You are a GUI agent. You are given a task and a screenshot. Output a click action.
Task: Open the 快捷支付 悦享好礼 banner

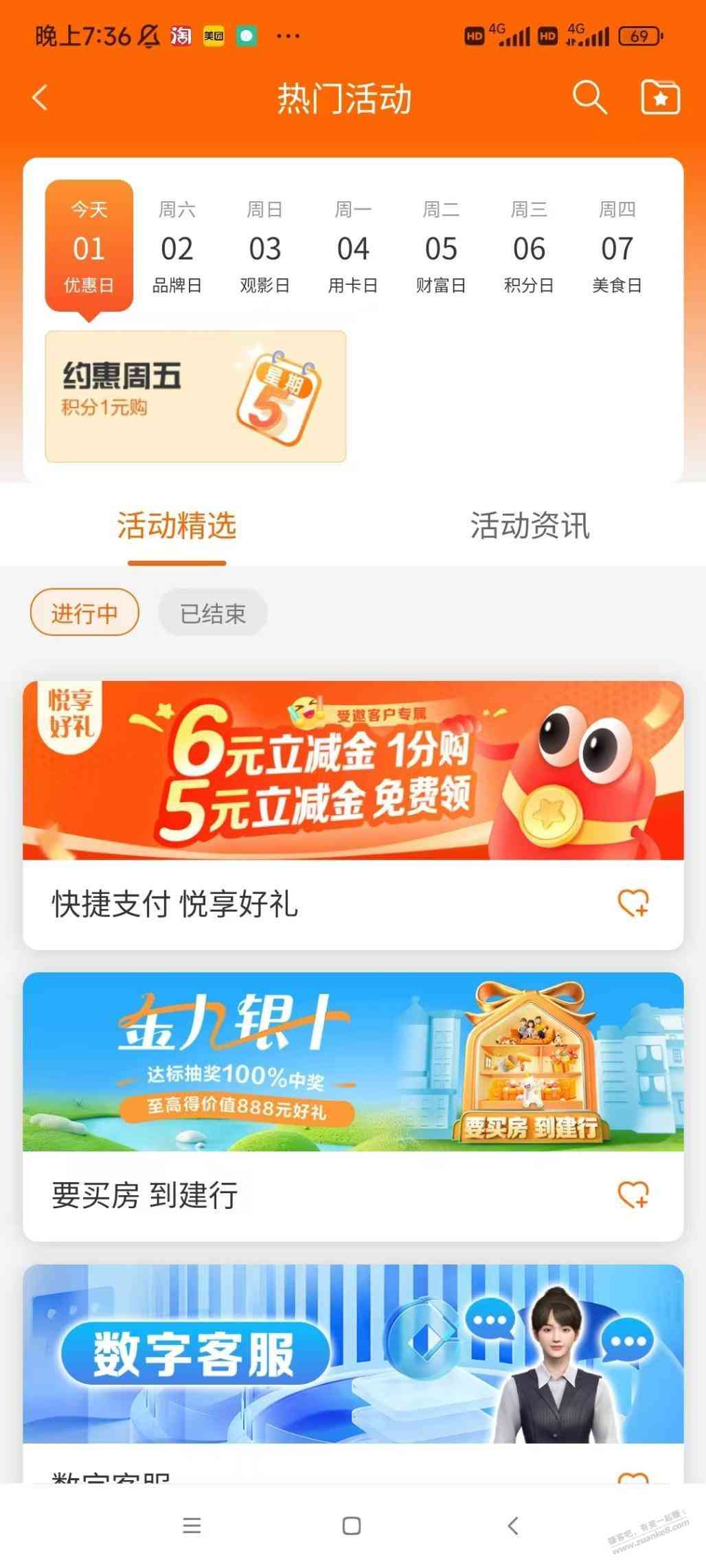click(x=353, y=770)
